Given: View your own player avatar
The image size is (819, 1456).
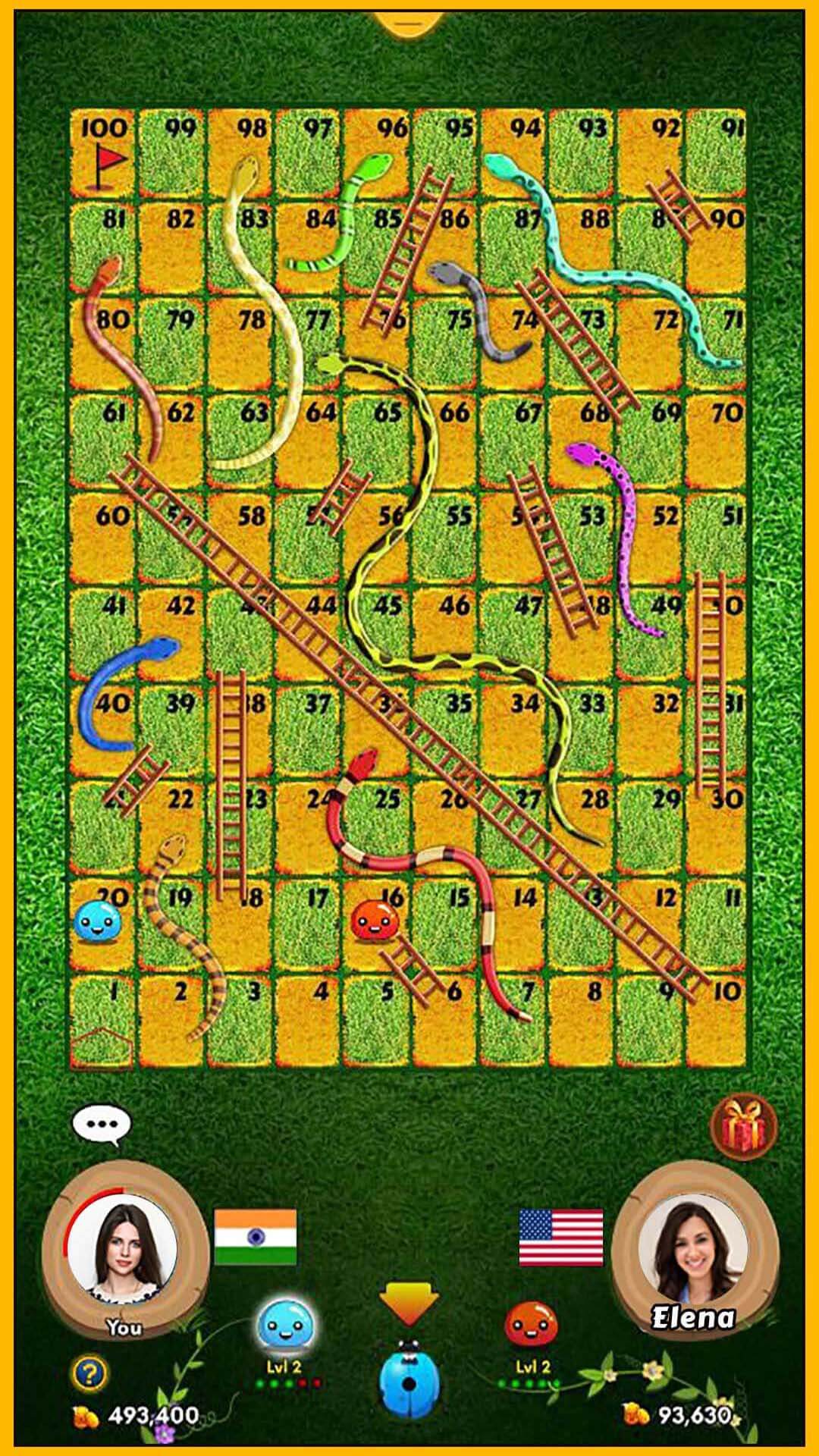Looking at the screenshot, I should (x=124, y=1247).
